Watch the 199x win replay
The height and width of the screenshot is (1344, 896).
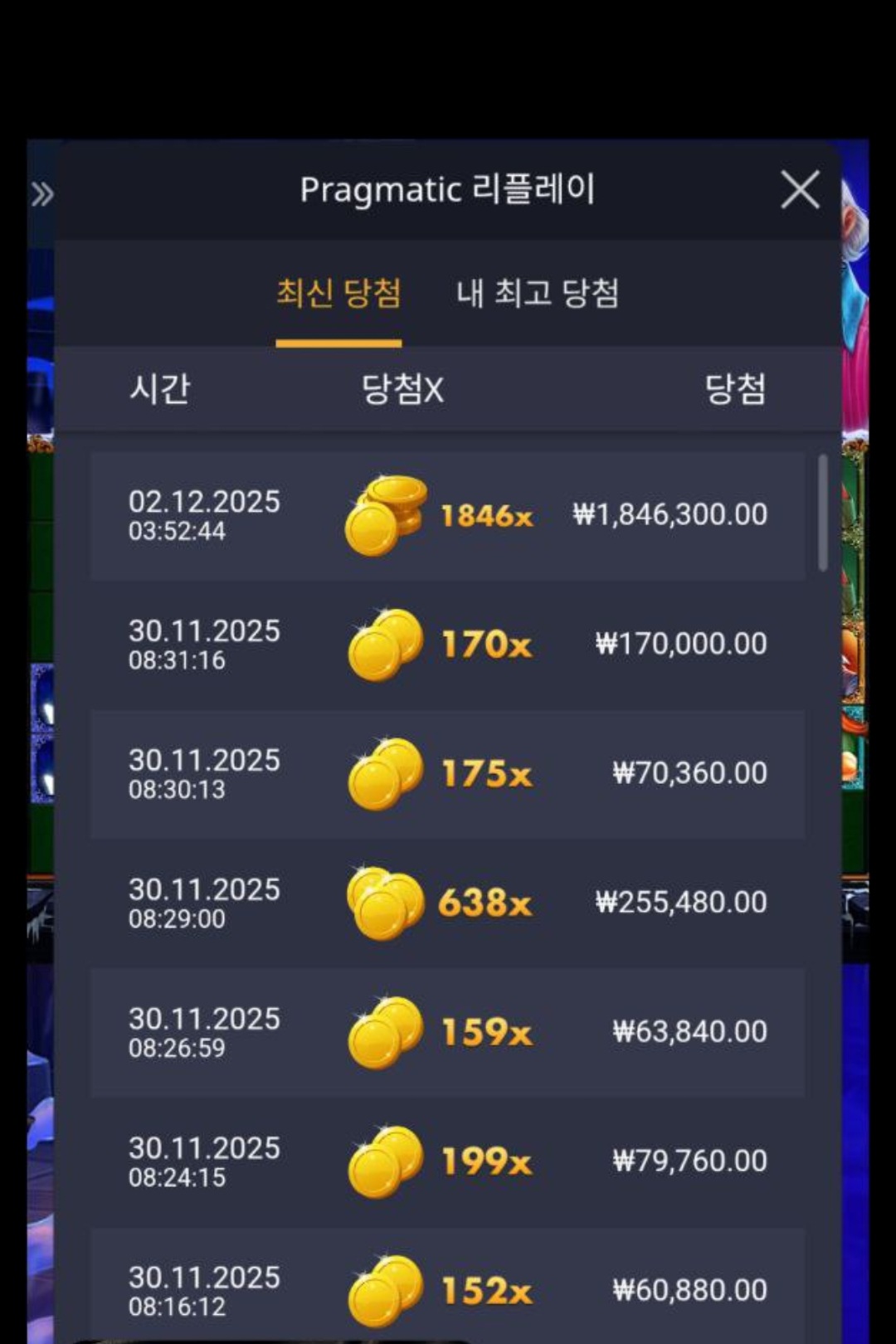coord(447,1161)
